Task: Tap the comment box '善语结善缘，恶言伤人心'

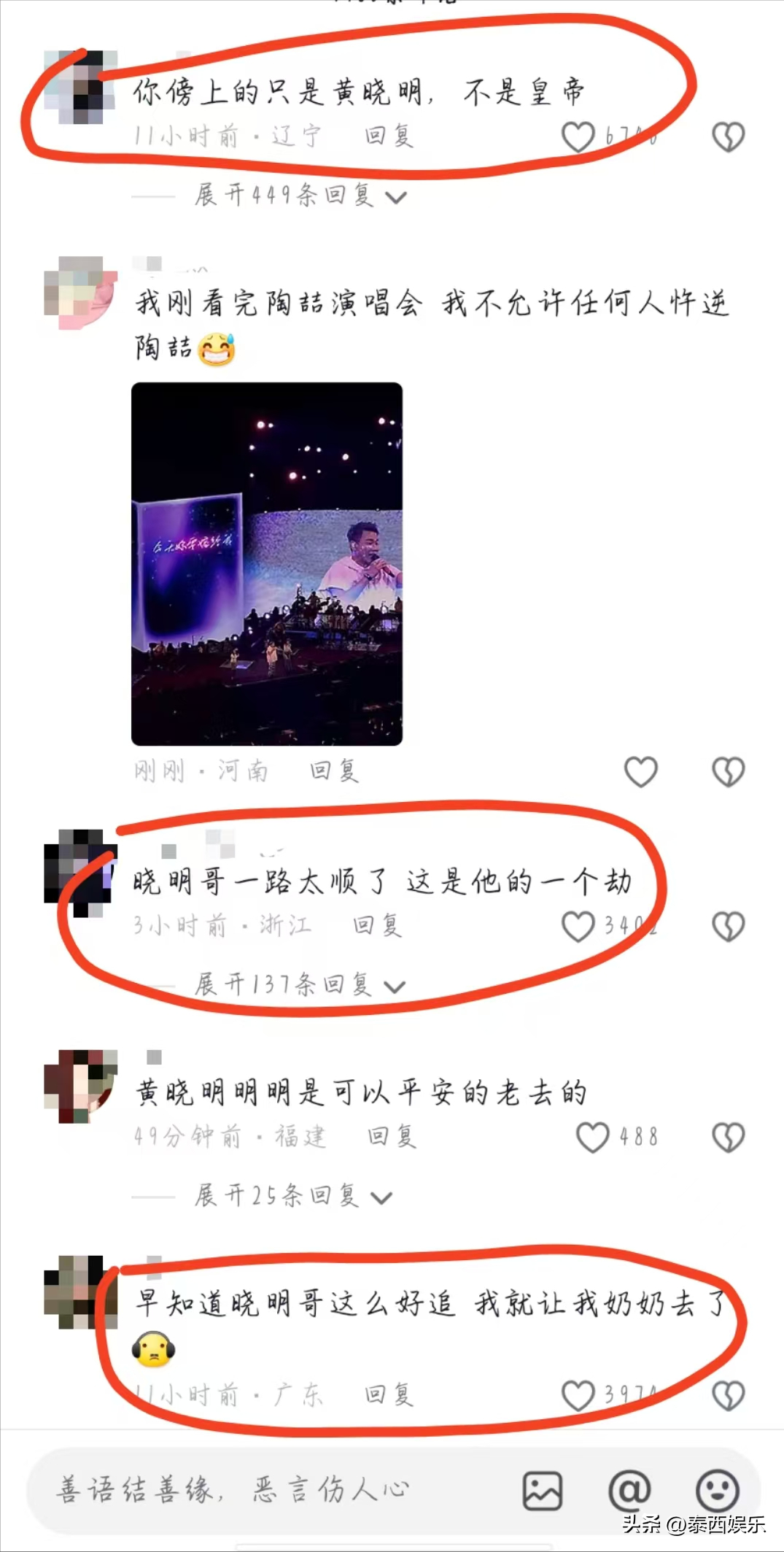Action: (x=233, y=1489)
